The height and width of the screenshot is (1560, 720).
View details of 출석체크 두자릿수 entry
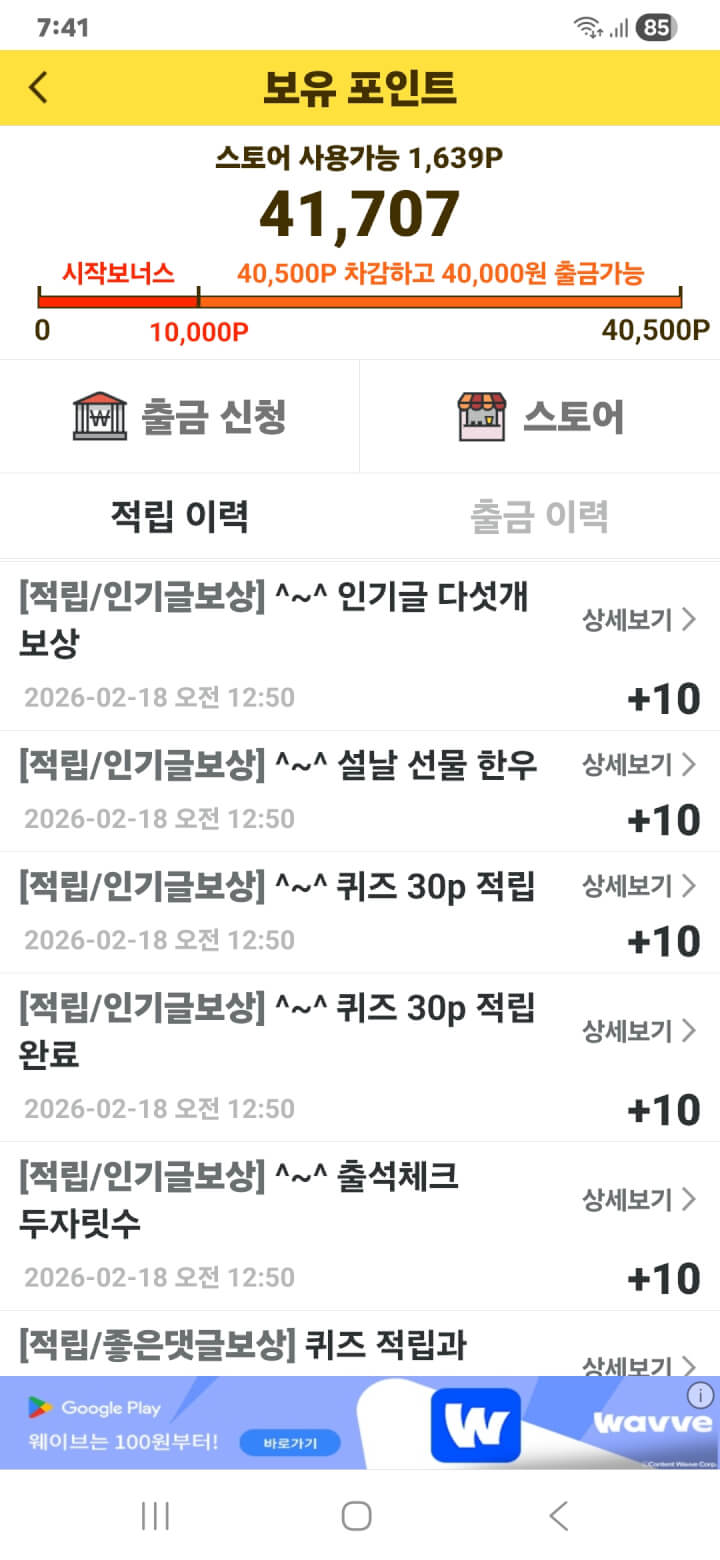[639, 1199]
